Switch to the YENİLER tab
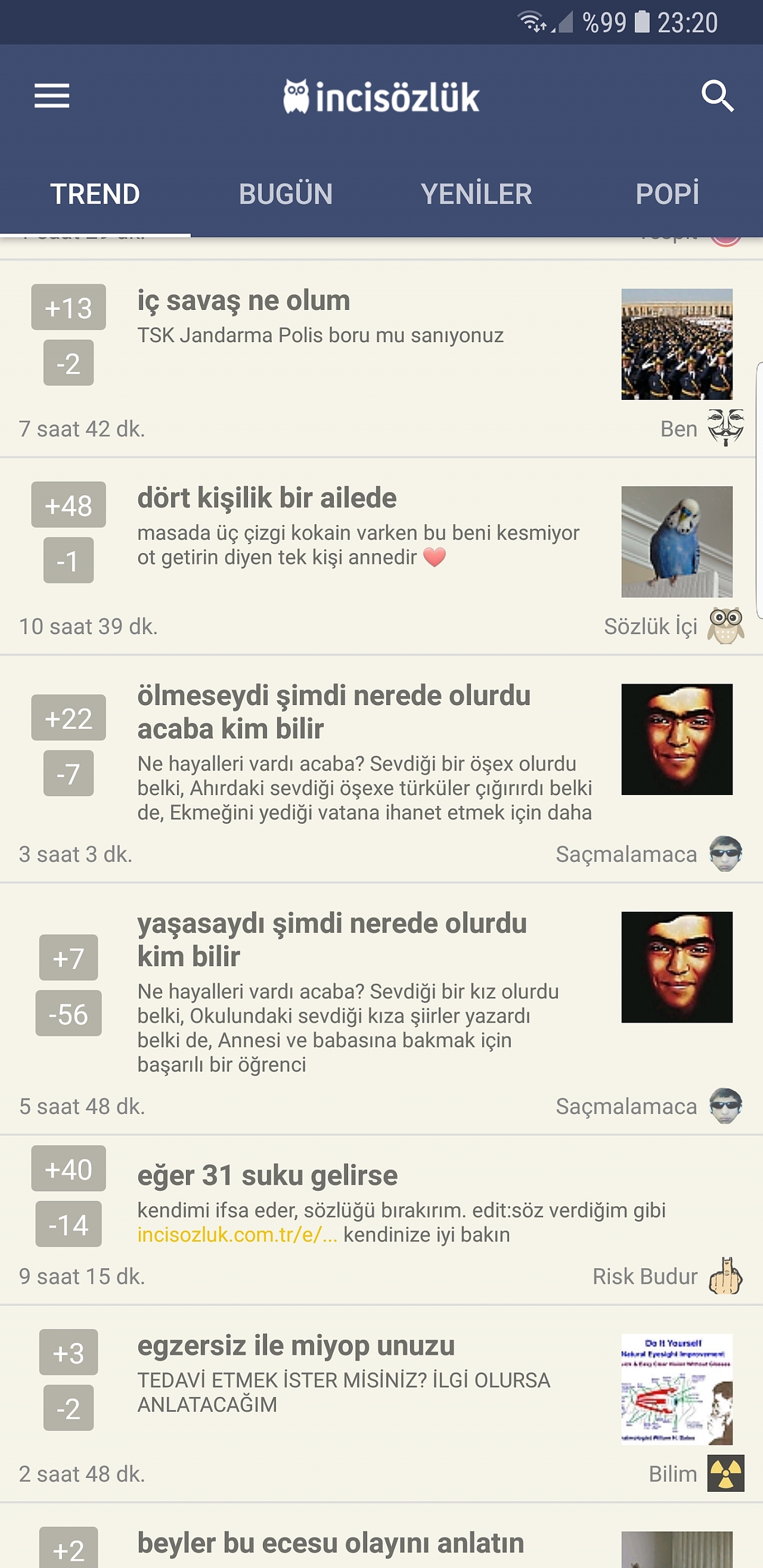The width and height of the screenshot is (763, 1568). pos(476,194)
